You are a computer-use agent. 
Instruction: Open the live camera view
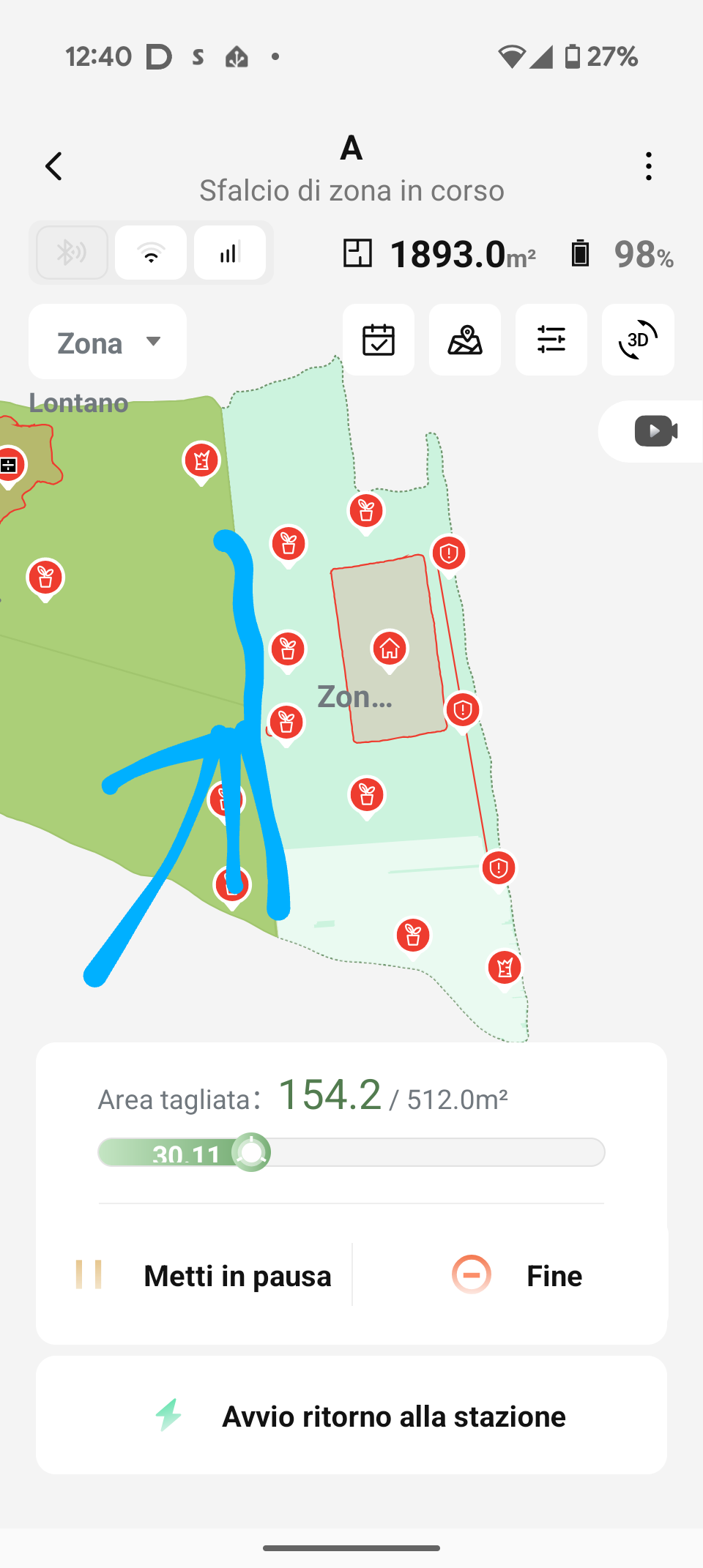(654, 431)
